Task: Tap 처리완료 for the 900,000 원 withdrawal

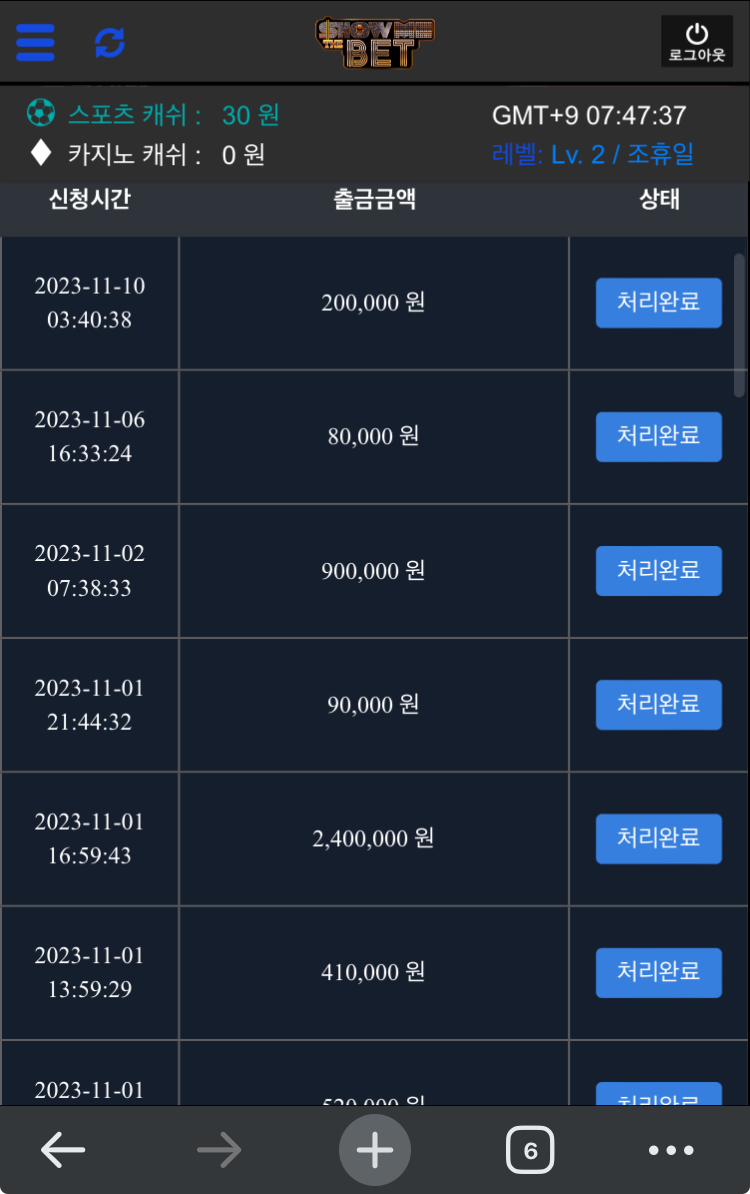Action: point(659,571)
